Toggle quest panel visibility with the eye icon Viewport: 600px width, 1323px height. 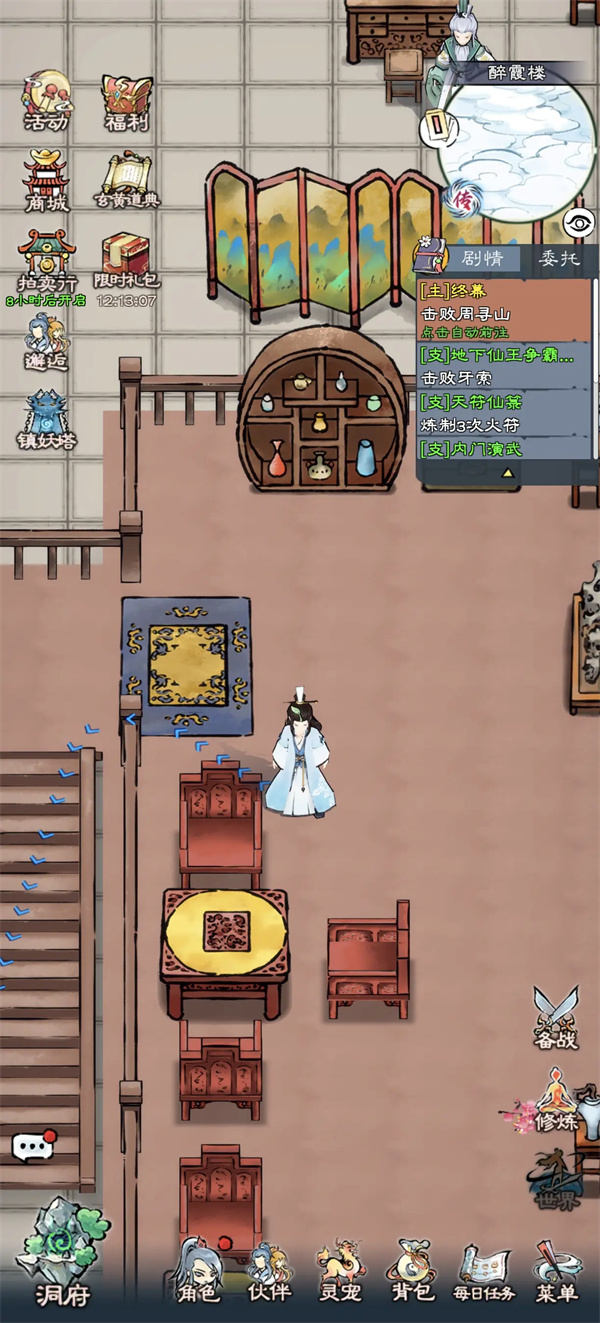(x=578, y=223)
